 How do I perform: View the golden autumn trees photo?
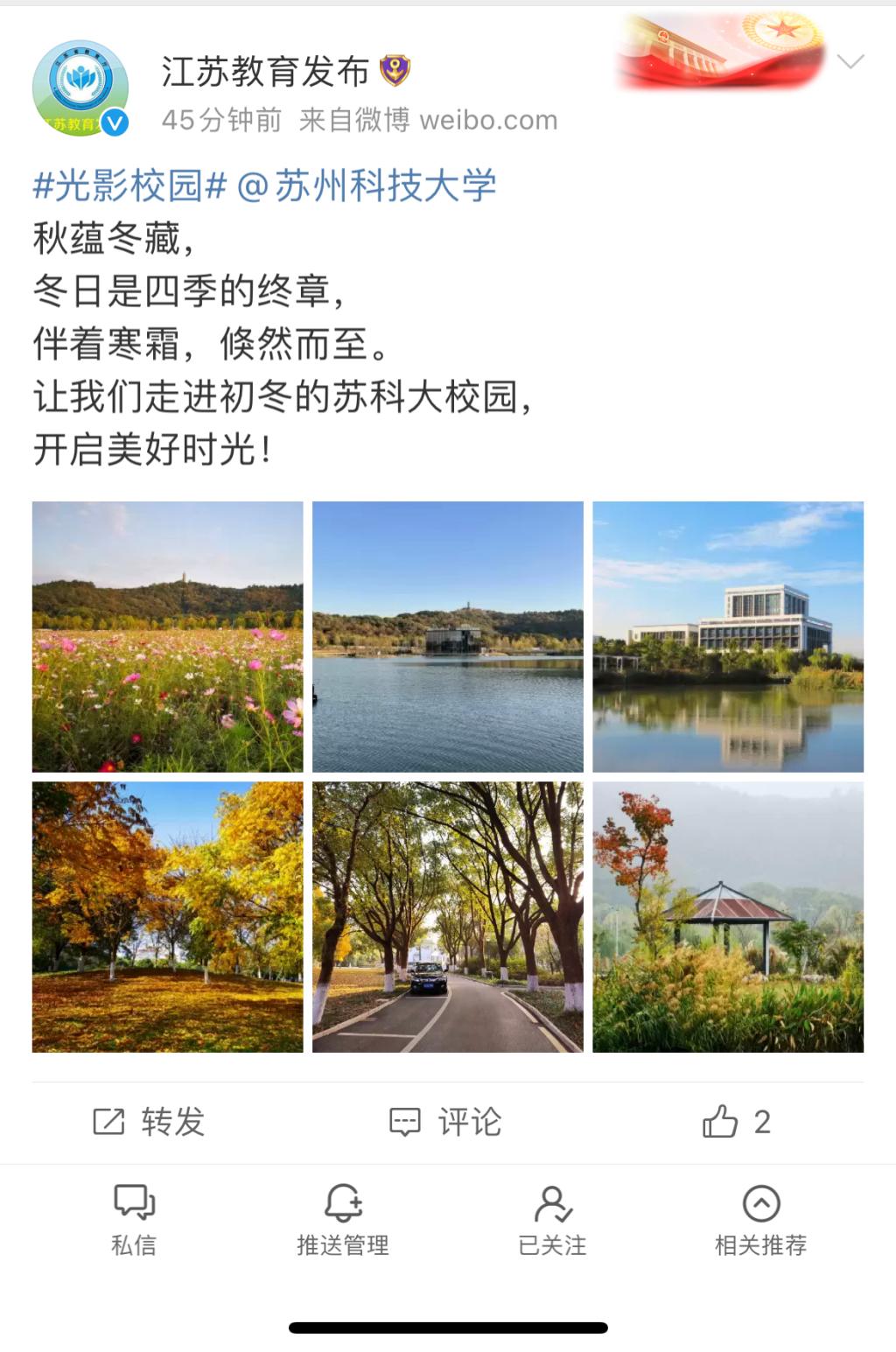[168, 916]
